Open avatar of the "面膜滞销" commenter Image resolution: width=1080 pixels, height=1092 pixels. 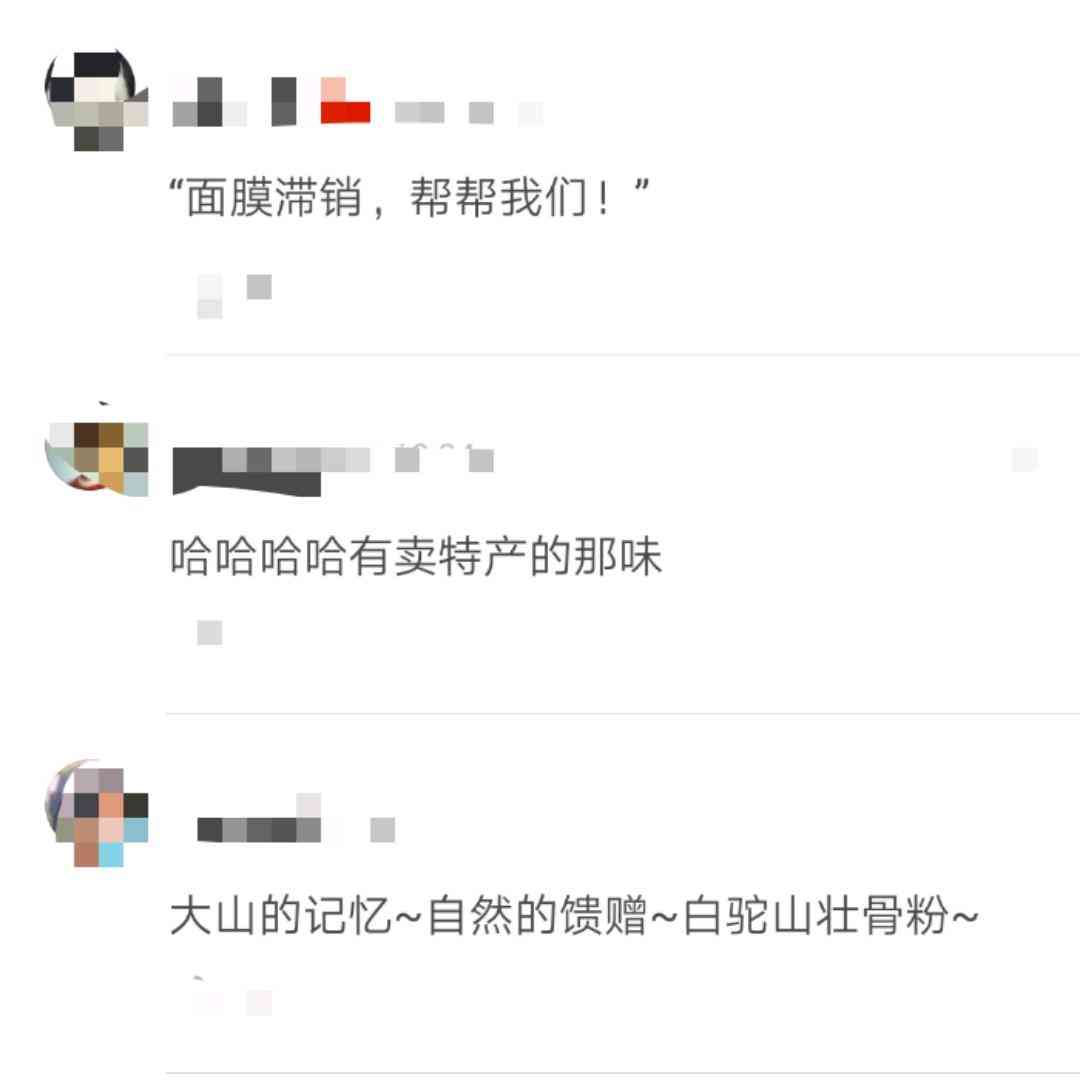tap(96, 99)
